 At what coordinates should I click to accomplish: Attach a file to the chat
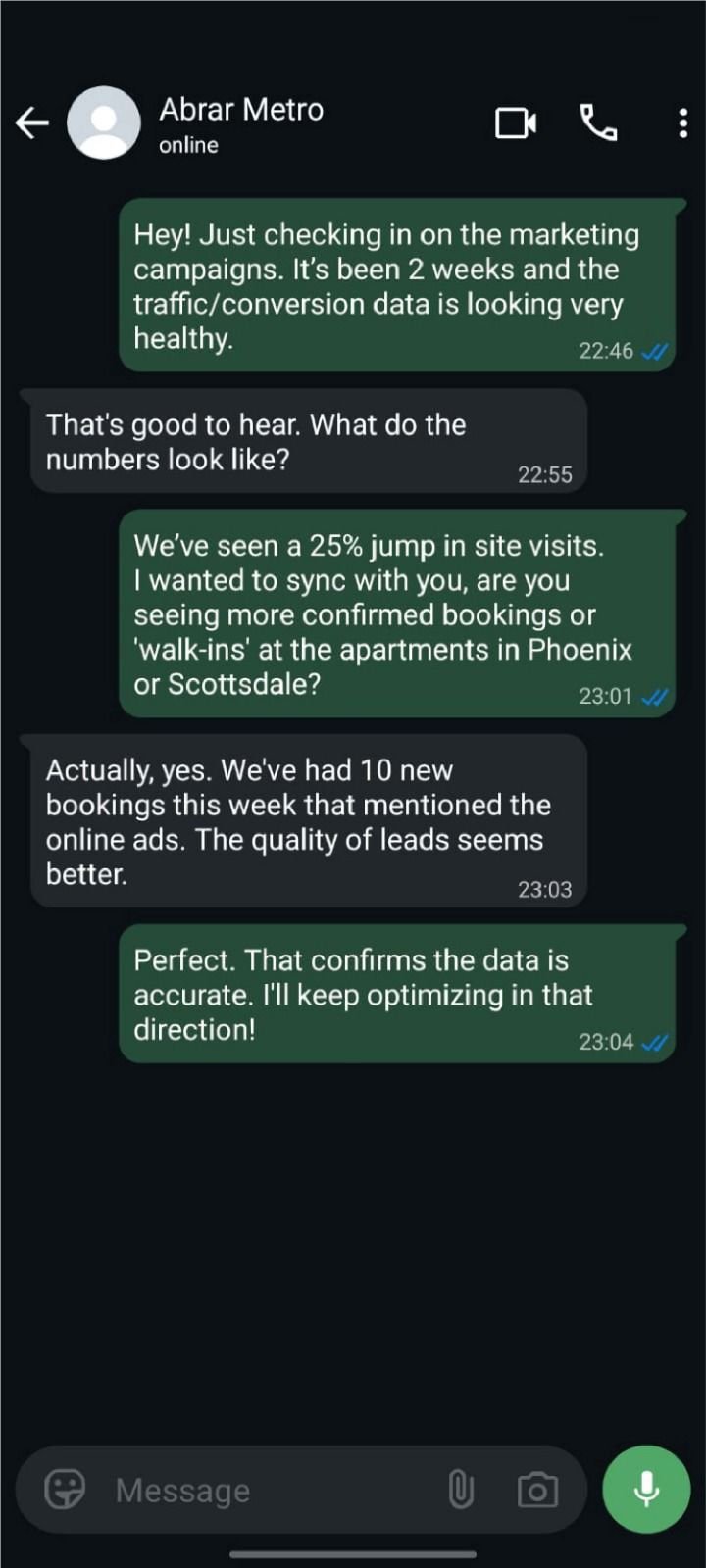click(x=461, y=1490)
